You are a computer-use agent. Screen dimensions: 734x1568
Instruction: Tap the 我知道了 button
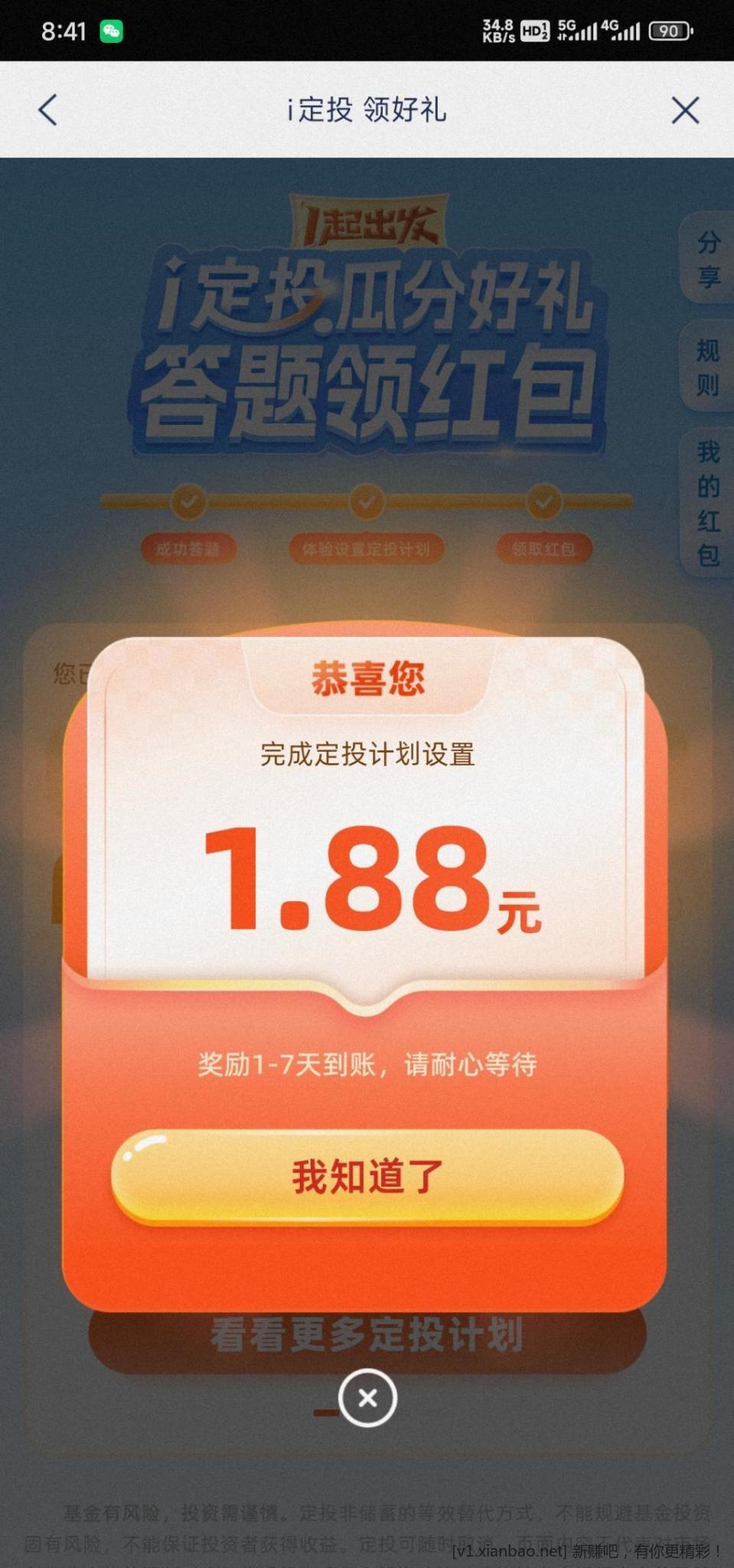[367, 1176]
